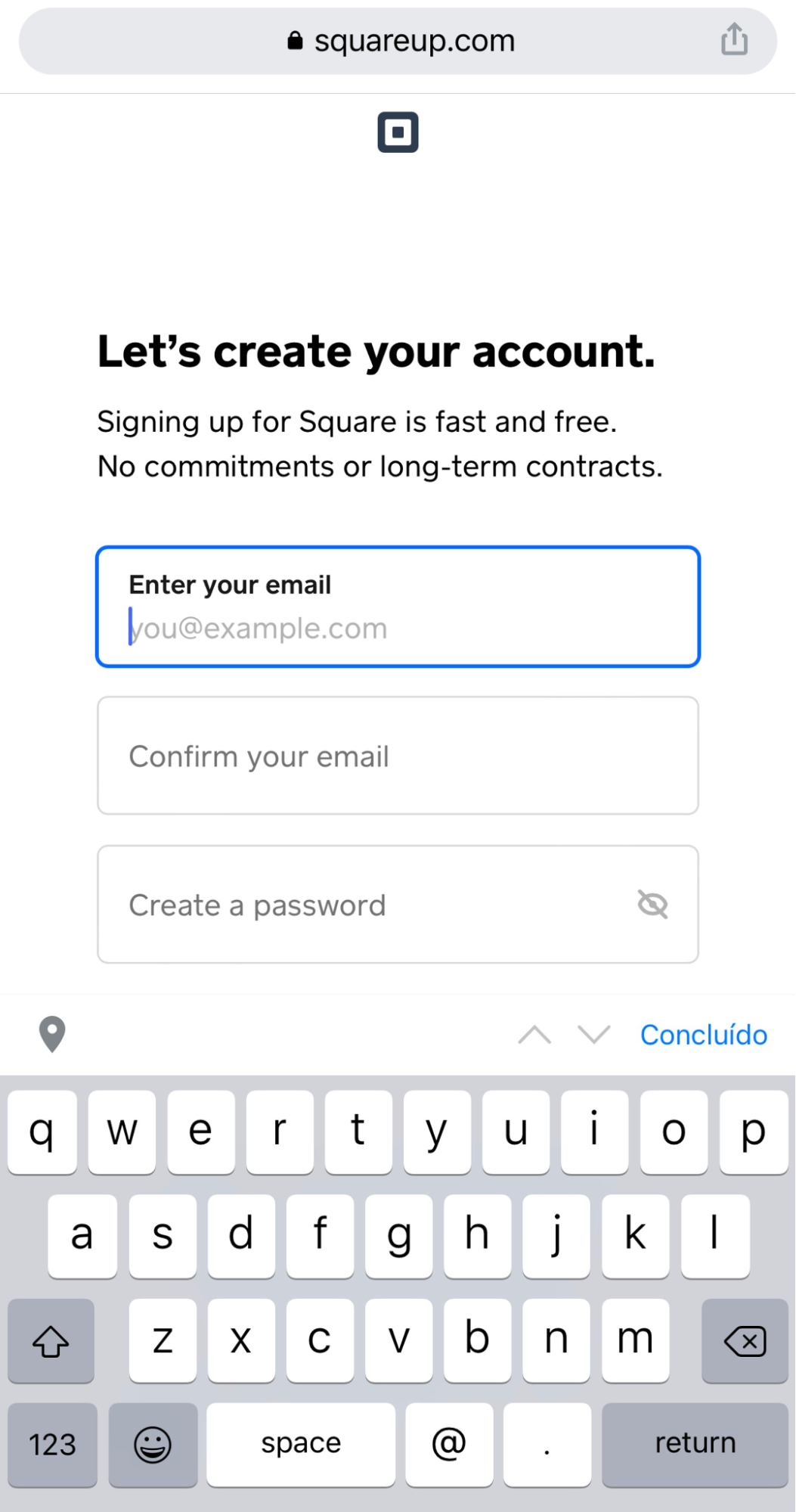This screenshot has height=1512, width=796.
Task: Focus the Enter your email field
Action: [398, 607]
